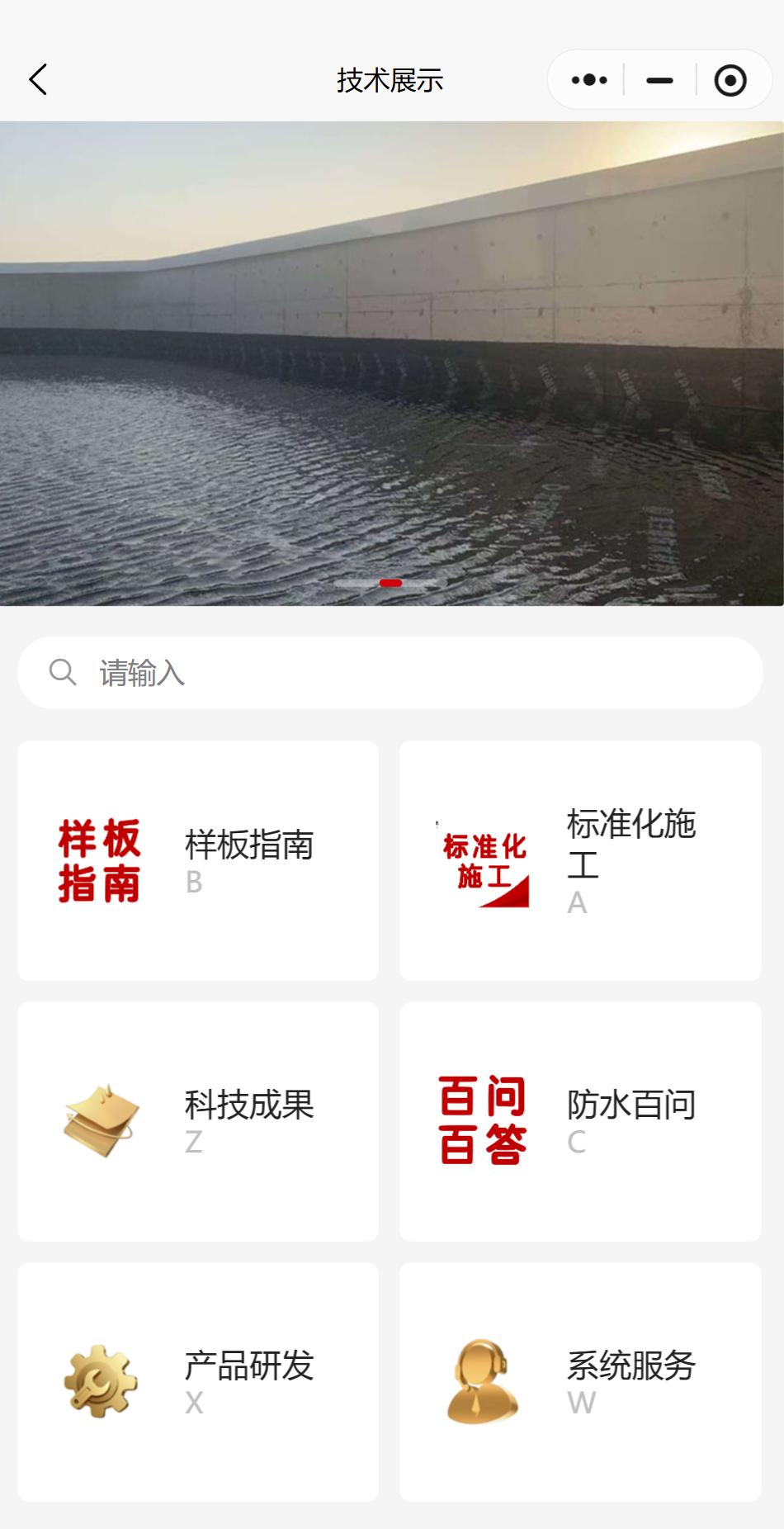
Task: Open the mini program more-options menu
Action: pyautogui.click(x=589, y=80)
